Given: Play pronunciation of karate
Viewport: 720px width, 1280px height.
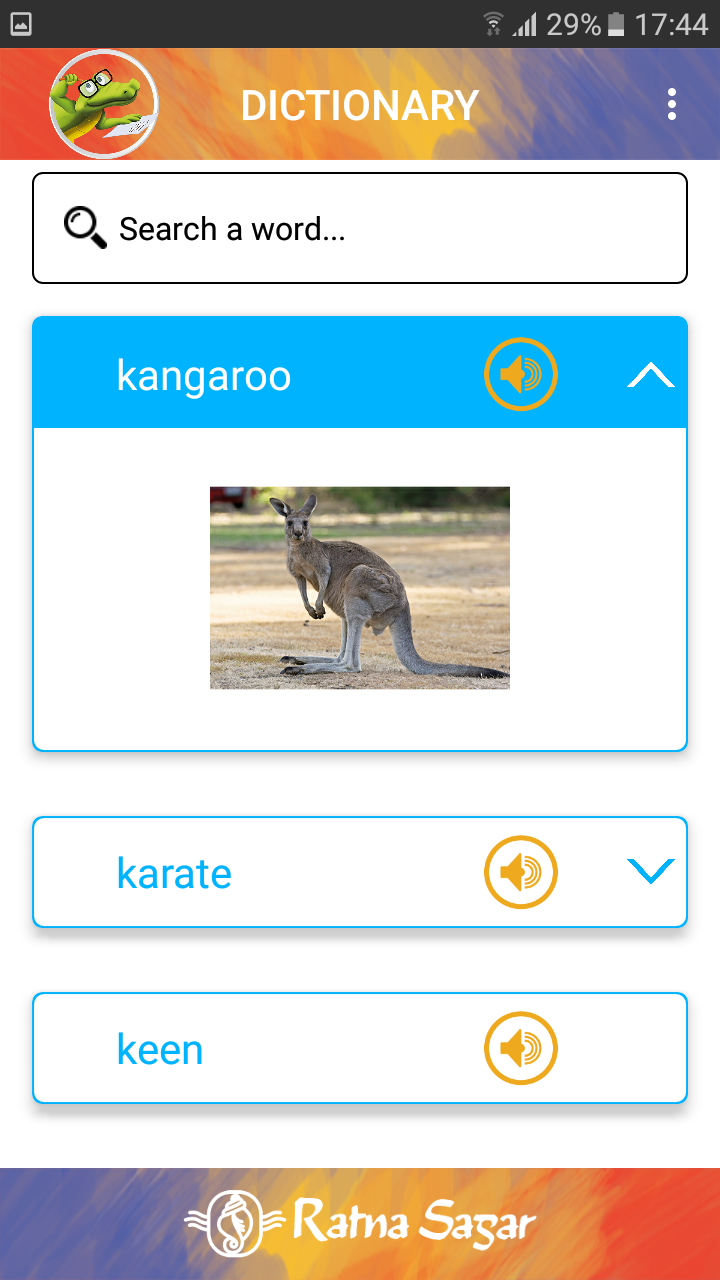Looking at the screenshot, I should [x=520, y=873].
